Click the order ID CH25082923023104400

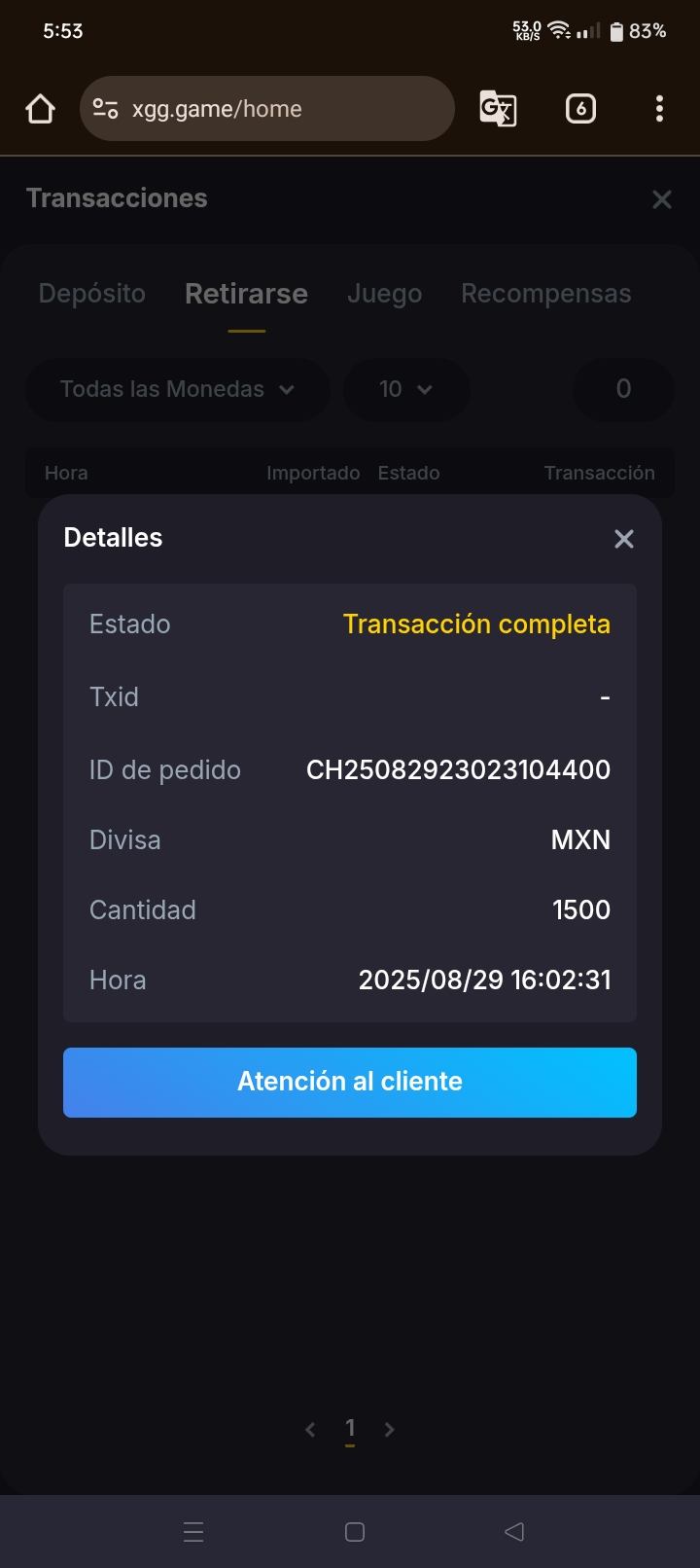pos(458,769)
